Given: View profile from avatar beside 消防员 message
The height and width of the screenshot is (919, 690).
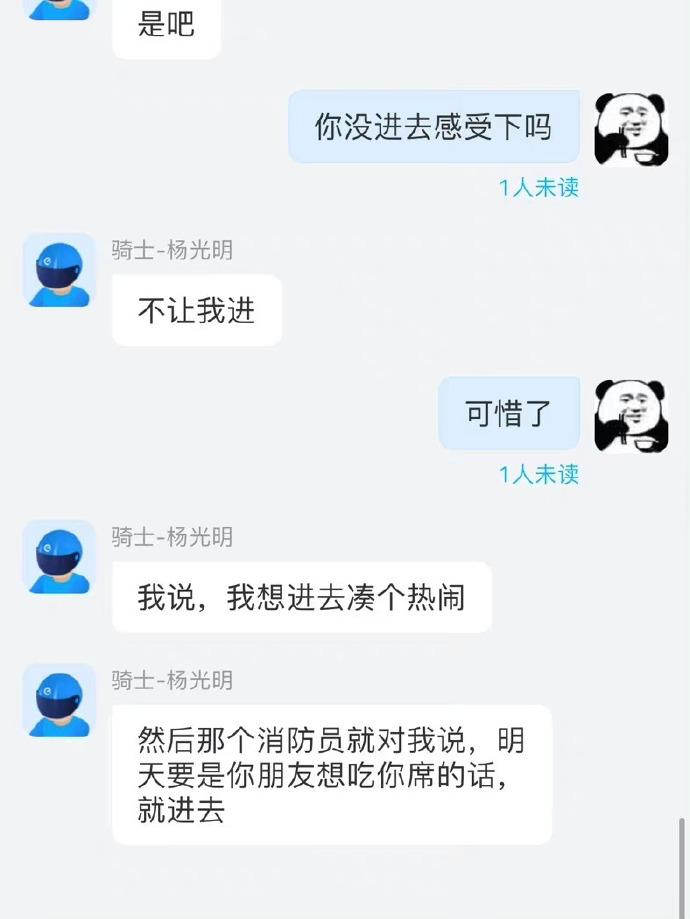Looking at the screenshot, I should click(59, 700).
